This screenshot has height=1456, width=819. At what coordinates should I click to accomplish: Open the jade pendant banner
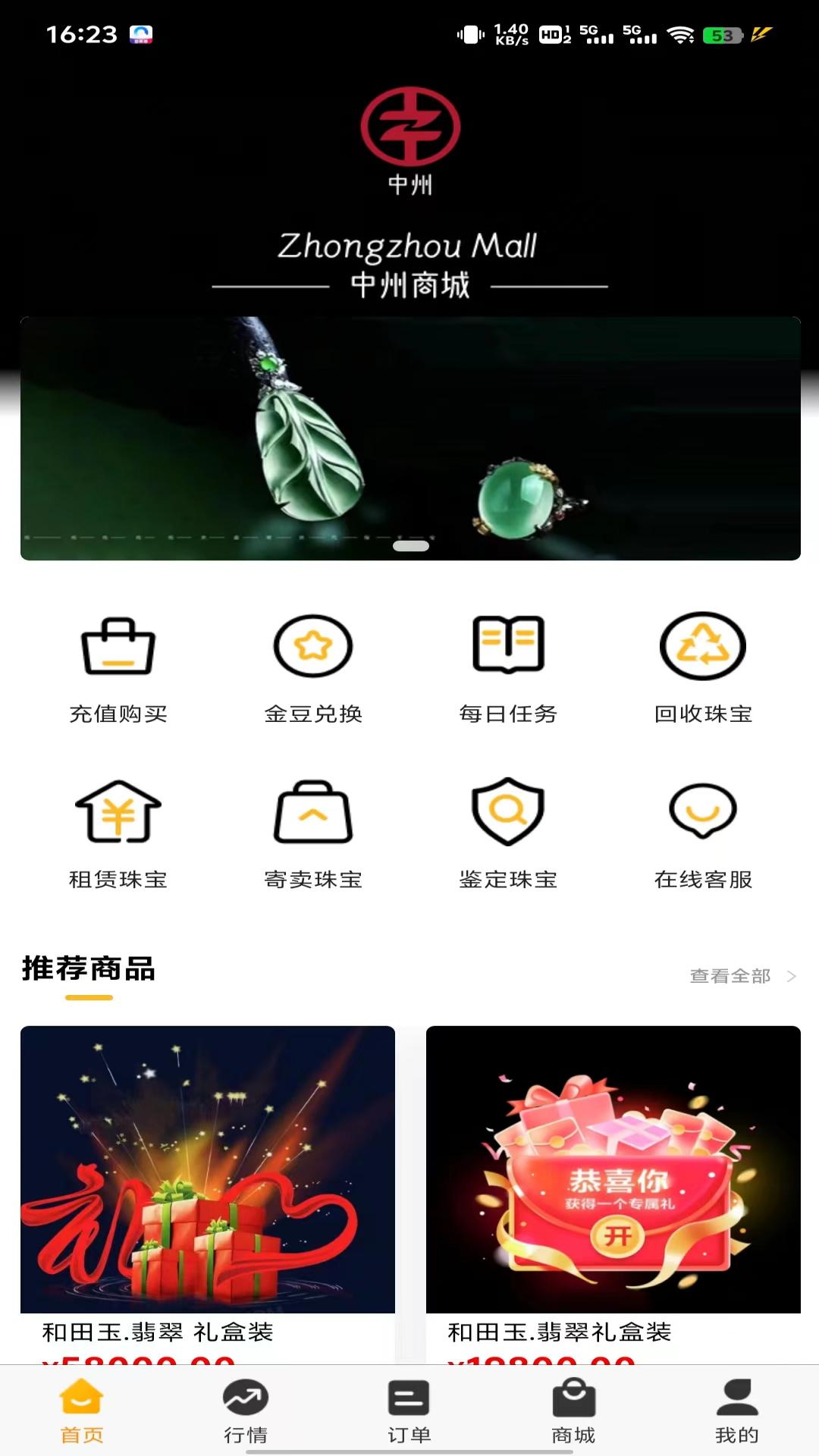point(410,438)
